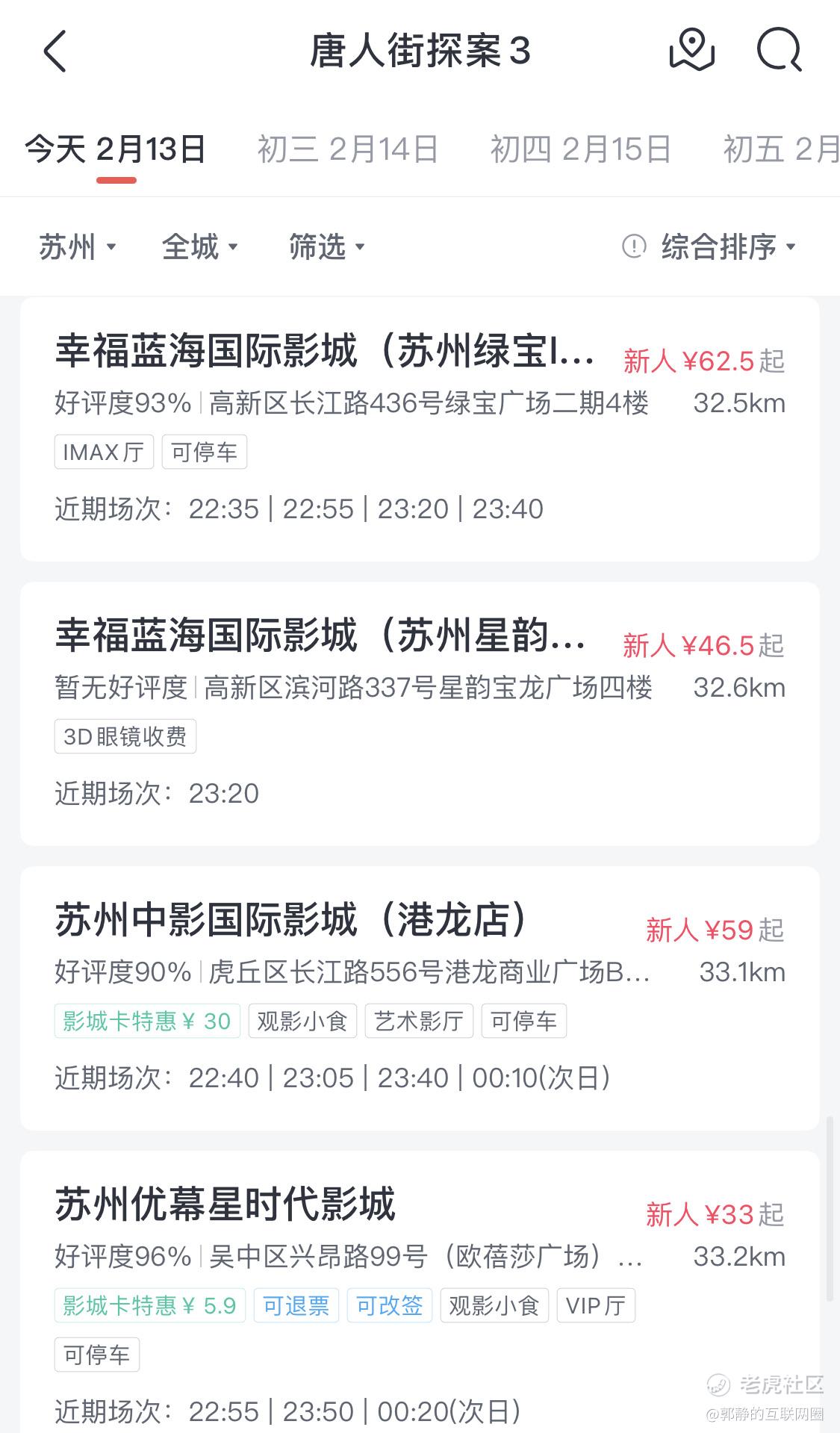Select the 今天 2月13日 date tab

[115, 149]
